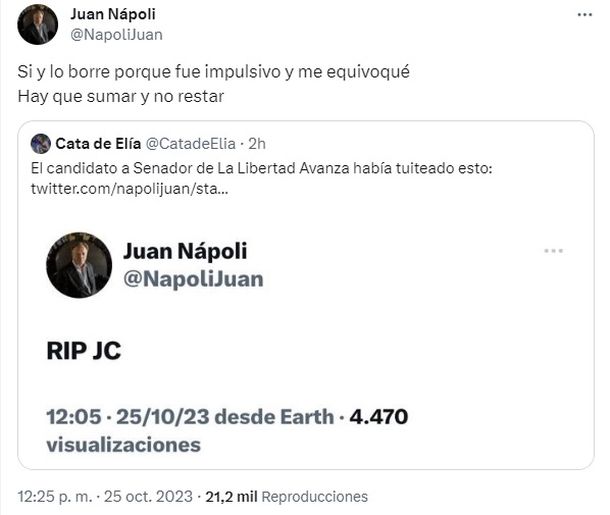Open the @NapoliJuan handle in the header

(x=117, y=34)
